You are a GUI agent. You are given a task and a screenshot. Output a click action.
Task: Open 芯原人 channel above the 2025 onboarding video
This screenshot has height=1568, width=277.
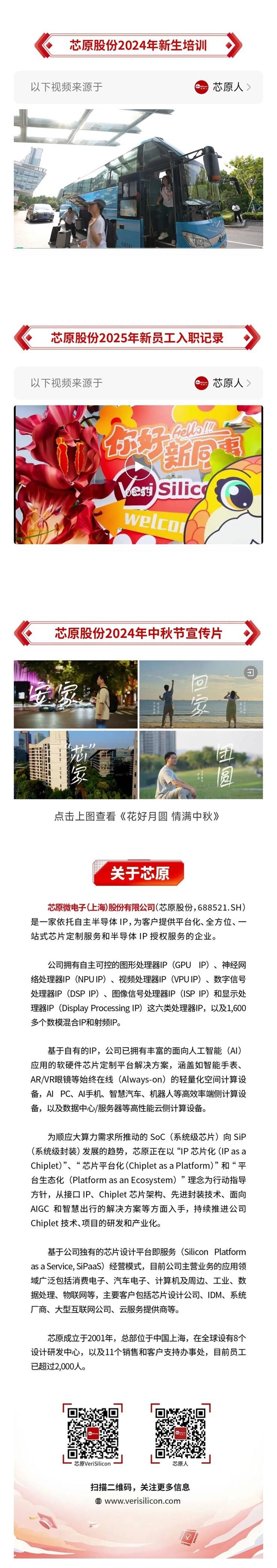click(223, 383)
